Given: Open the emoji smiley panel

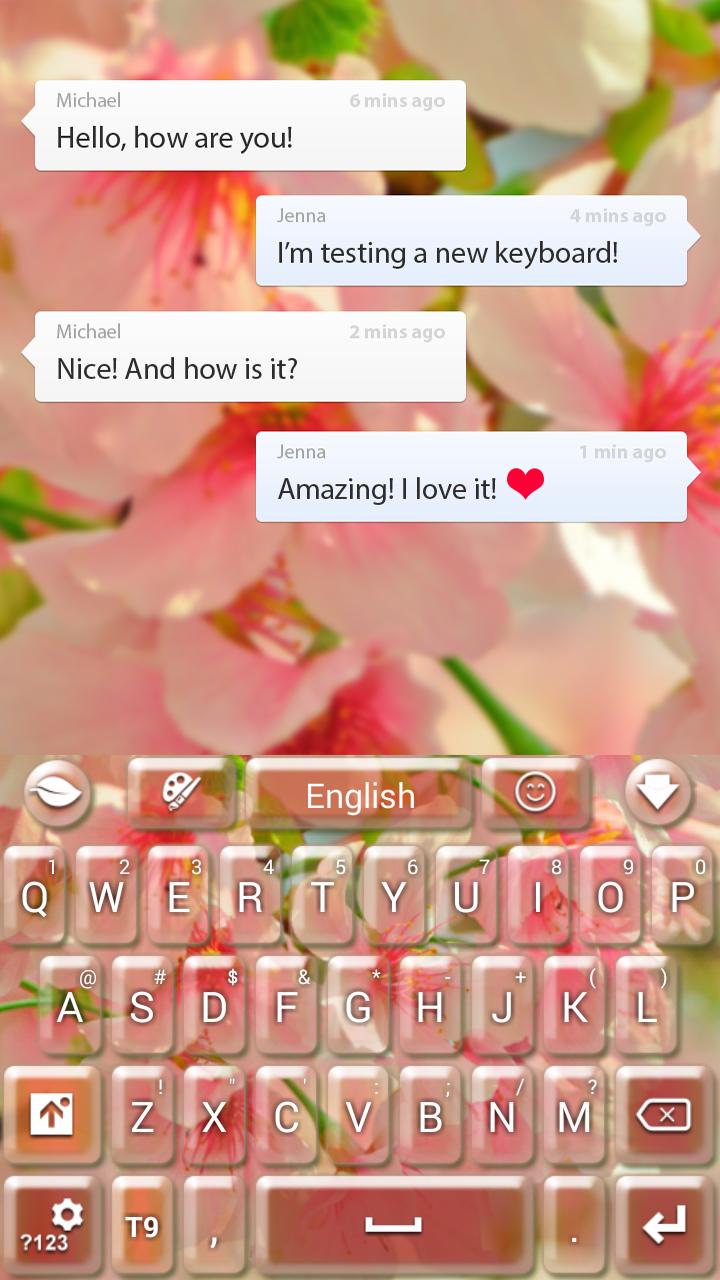Looking at the screenshot, I should (x=535, y=793).
